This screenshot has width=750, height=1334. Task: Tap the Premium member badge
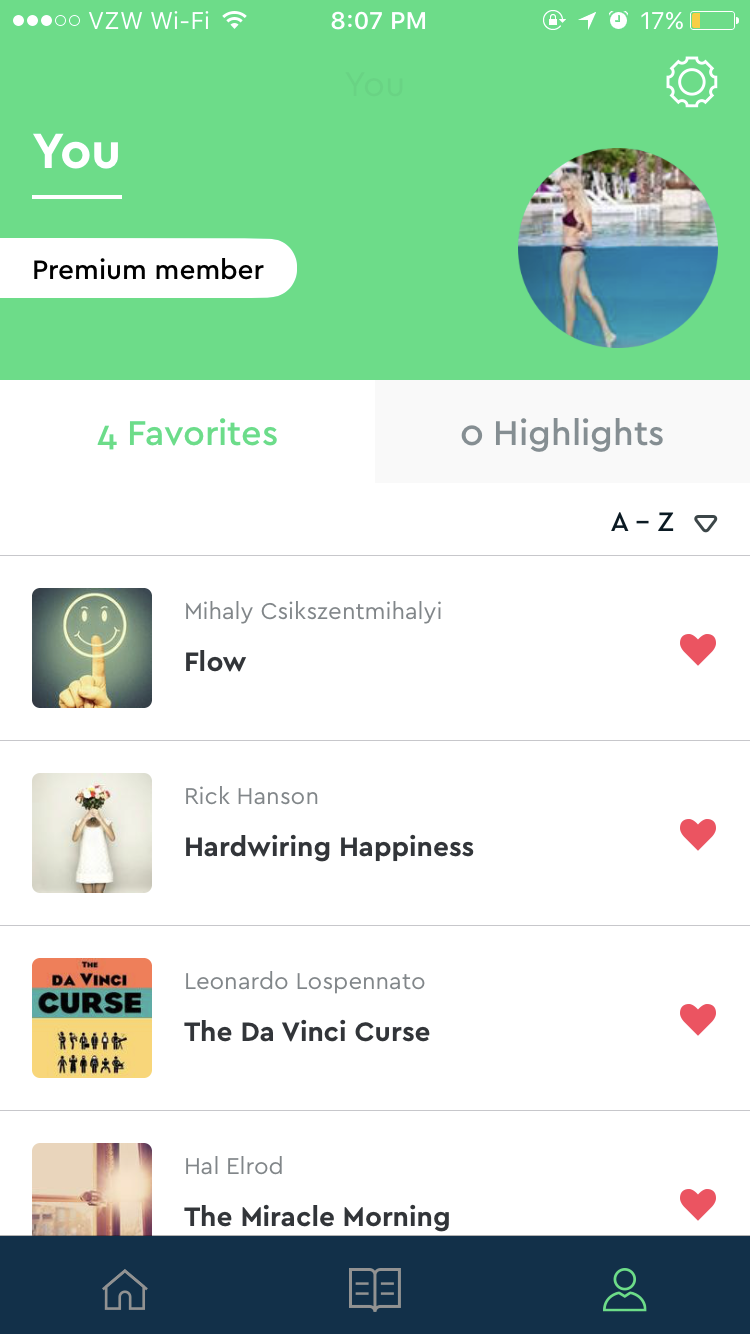(148, 269)
